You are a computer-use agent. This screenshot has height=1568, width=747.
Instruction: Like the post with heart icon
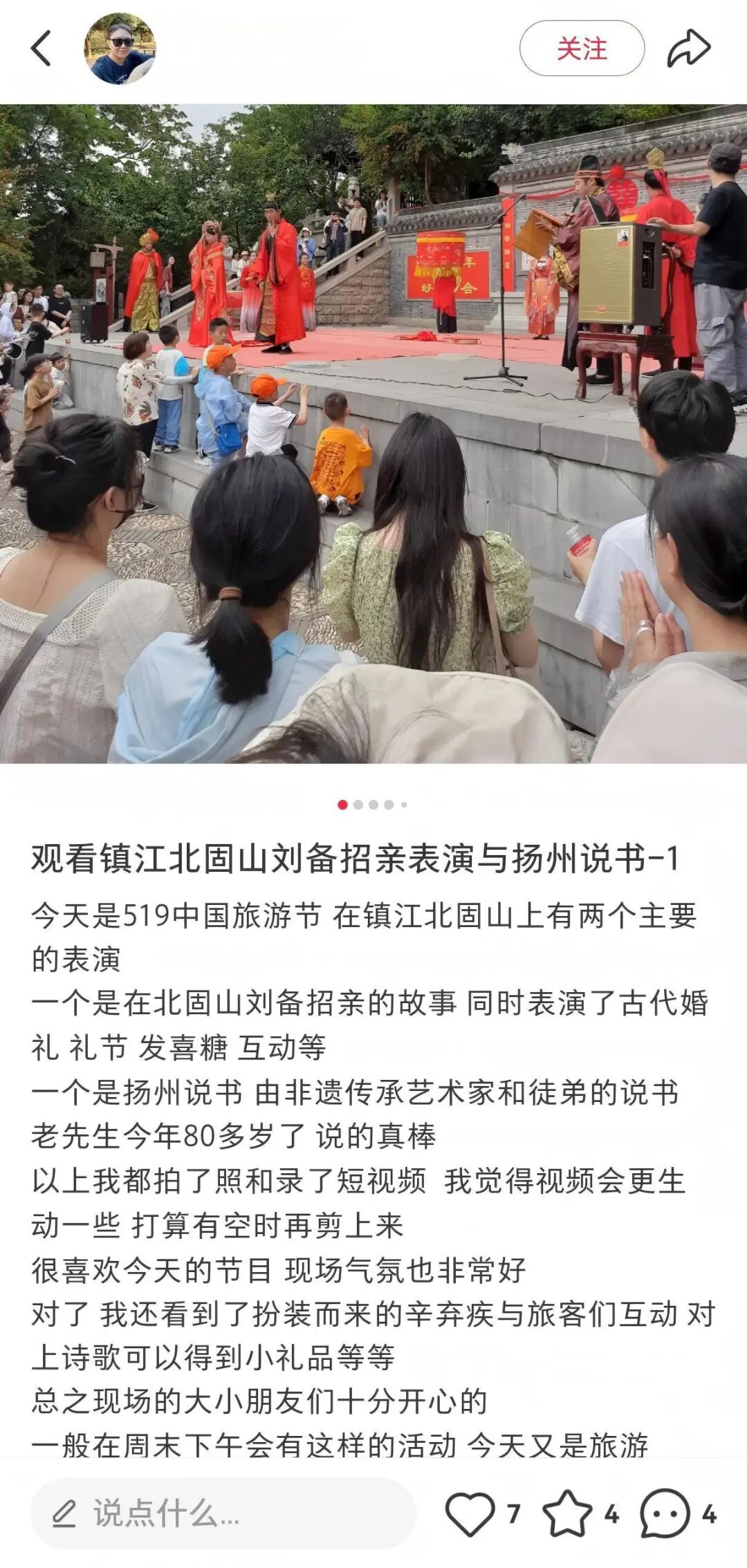point(470,1513)
